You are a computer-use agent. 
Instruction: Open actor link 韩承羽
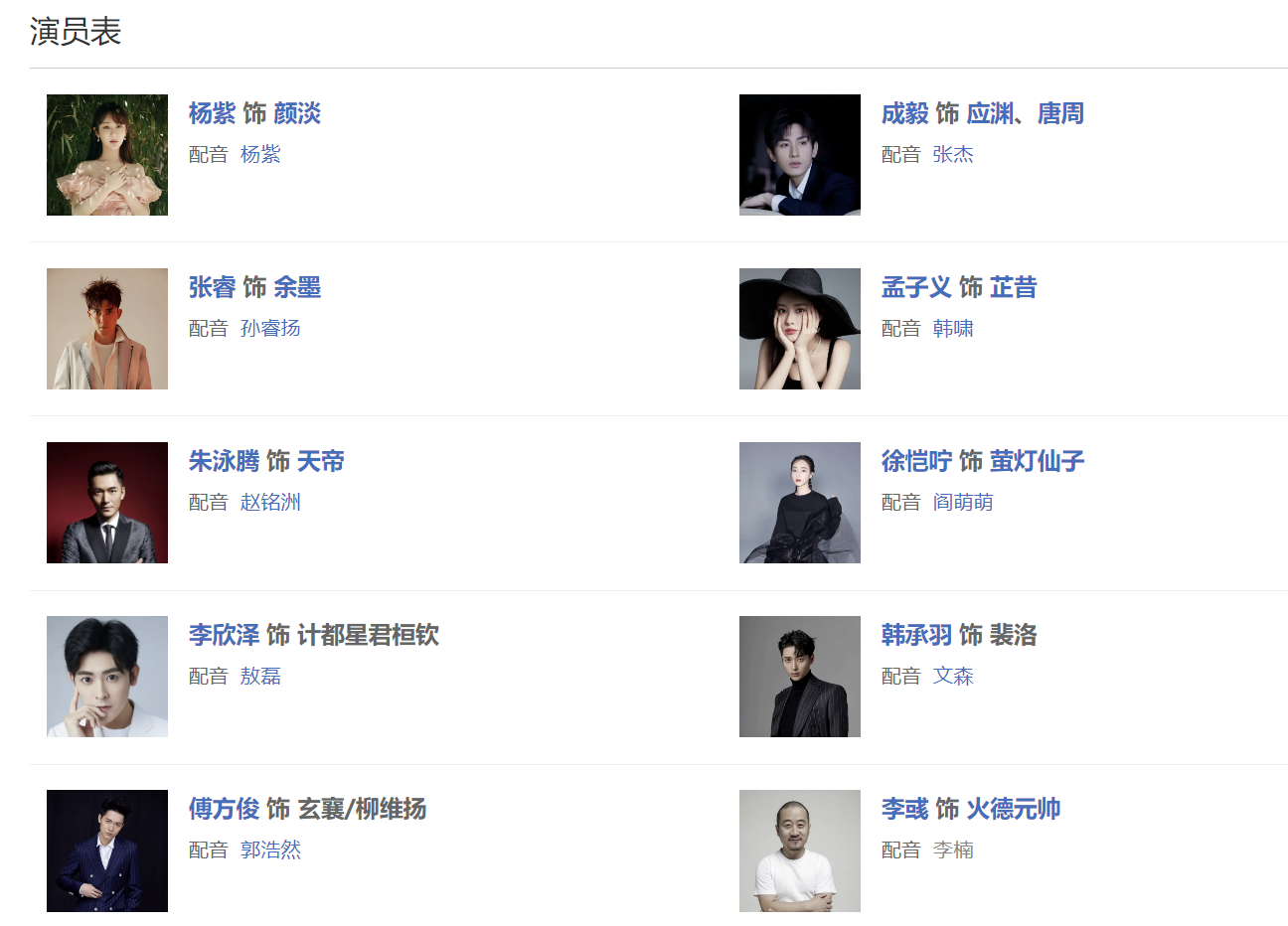click(916, 635)
